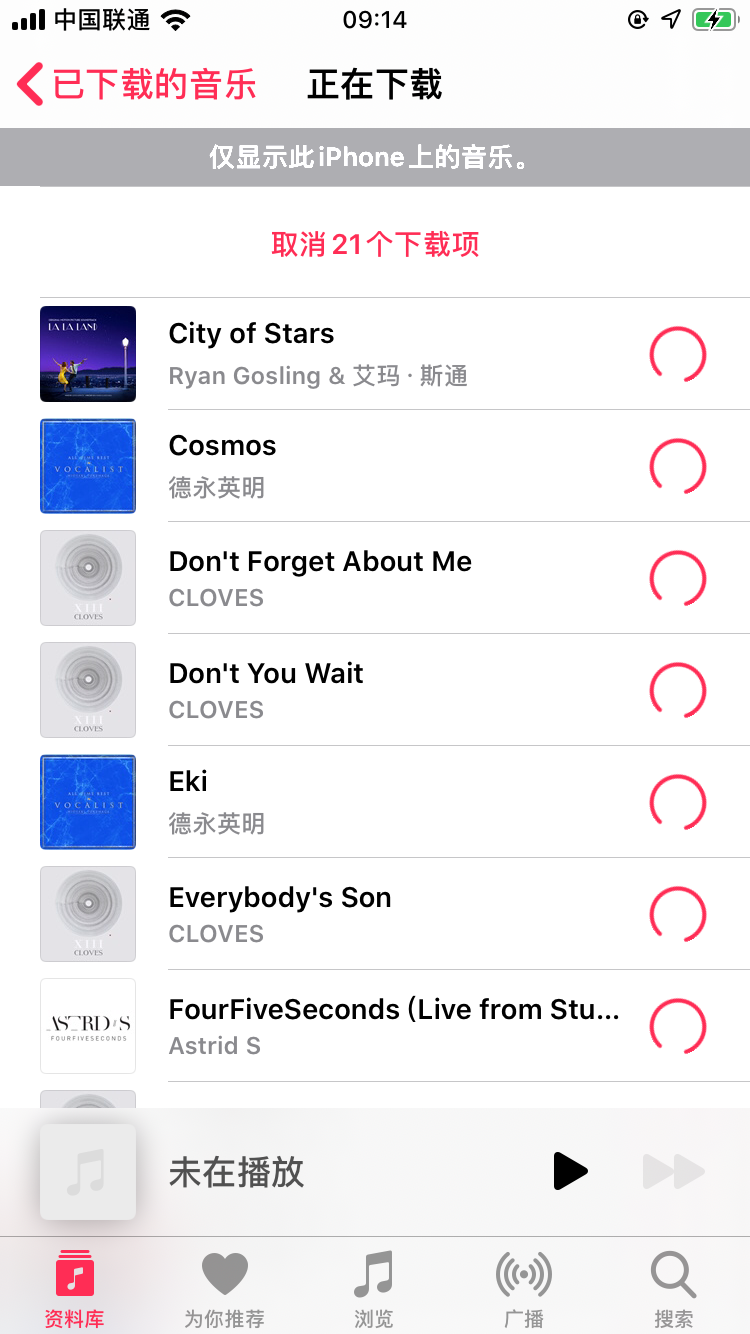
Task: Go to the 浏览 tab
Action: 374,1288
